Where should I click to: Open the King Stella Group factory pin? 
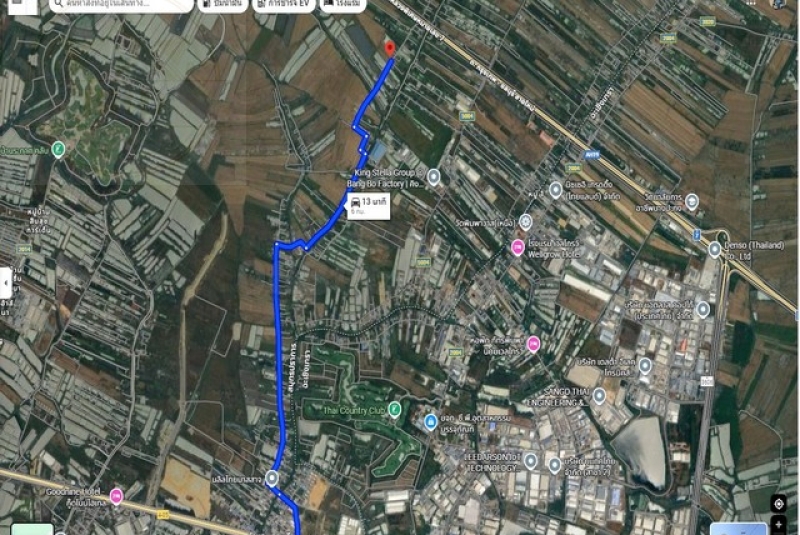coord(433,179)
